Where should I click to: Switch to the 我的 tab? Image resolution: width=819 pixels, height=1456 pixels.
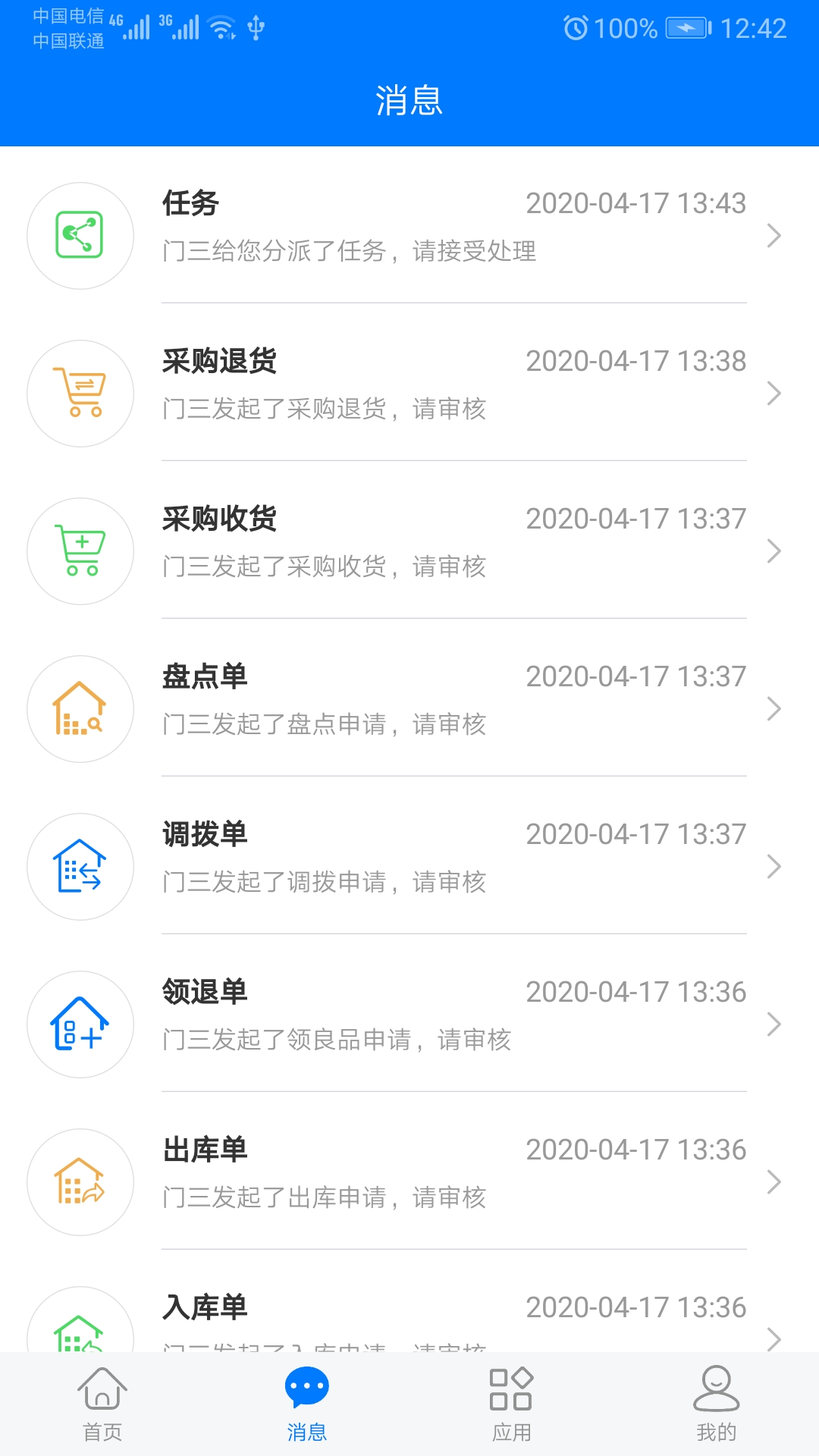717,1404
